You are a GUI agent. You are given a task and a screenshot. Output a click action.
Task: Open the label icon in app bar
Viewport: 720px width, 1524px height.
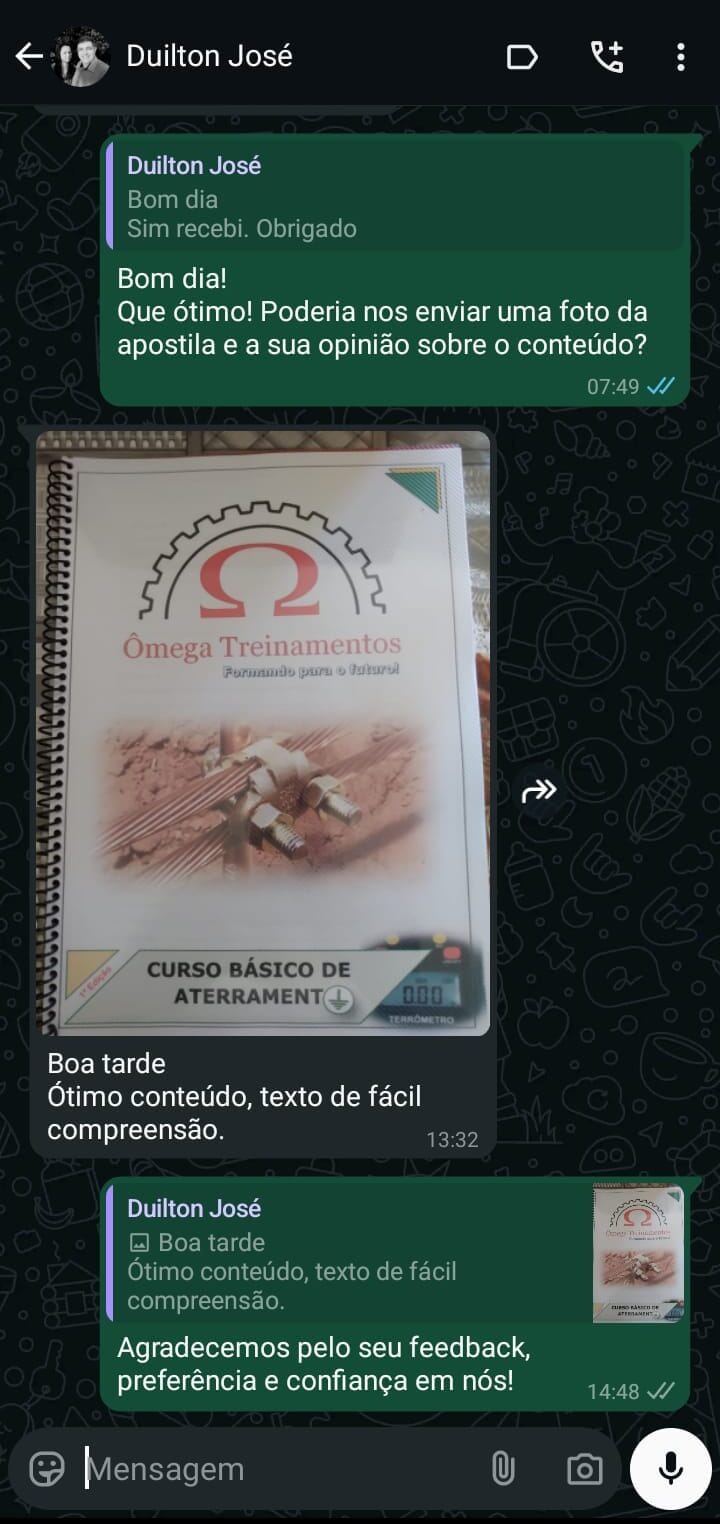click(522, 57)
